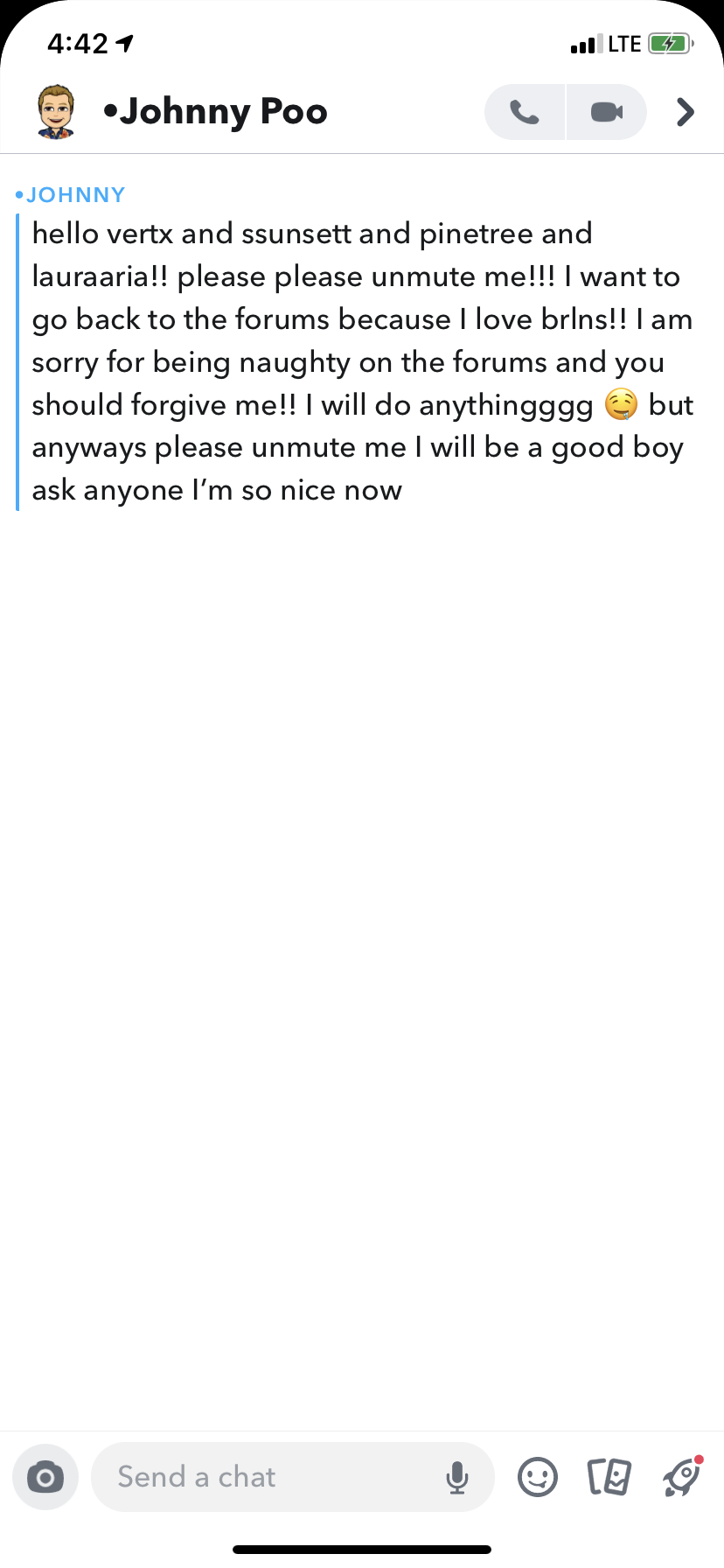Open Johnny Poo's Bitmoji profile avatar
This screenshot has height=1568, width=724.
(x=57, y=112)
